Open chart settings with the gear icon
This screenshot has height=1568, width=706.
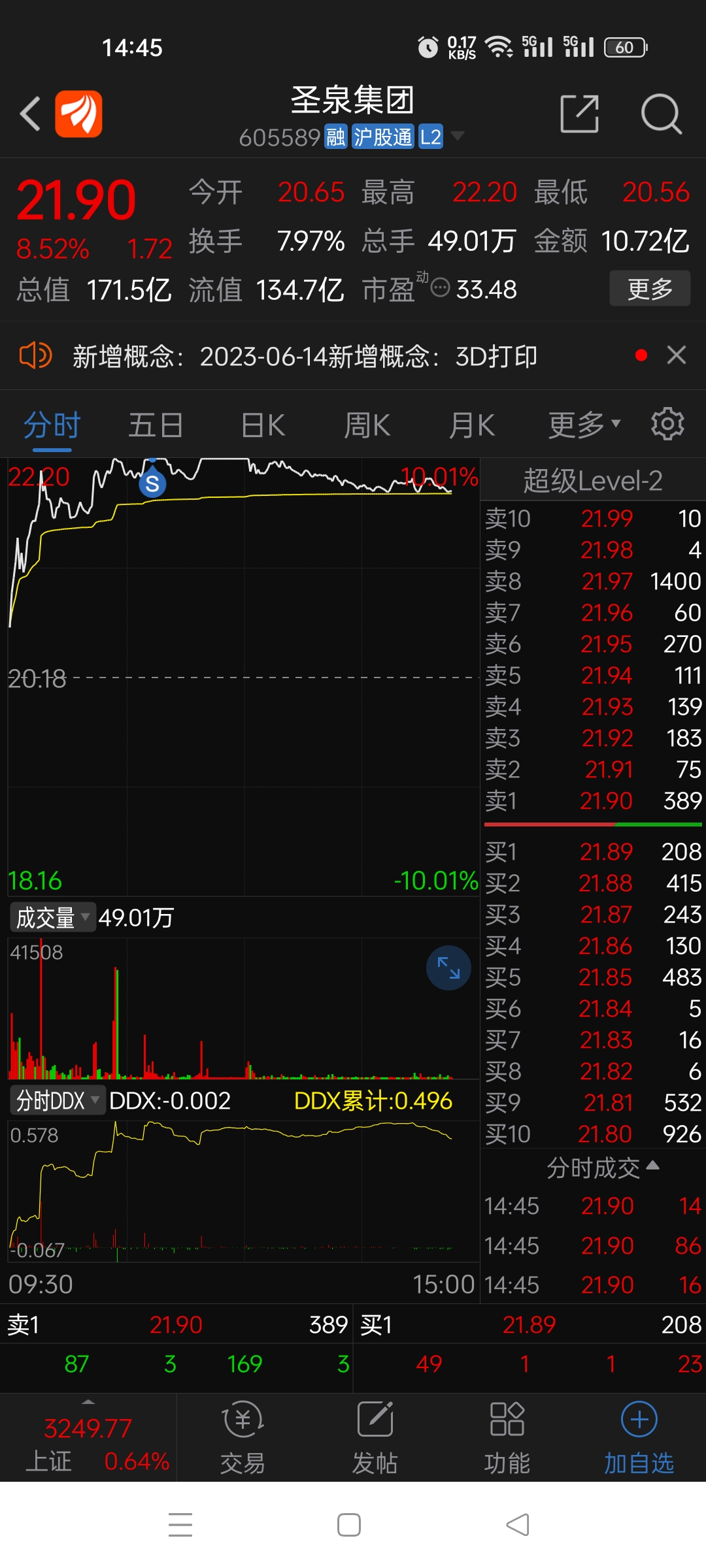point(667,423)
